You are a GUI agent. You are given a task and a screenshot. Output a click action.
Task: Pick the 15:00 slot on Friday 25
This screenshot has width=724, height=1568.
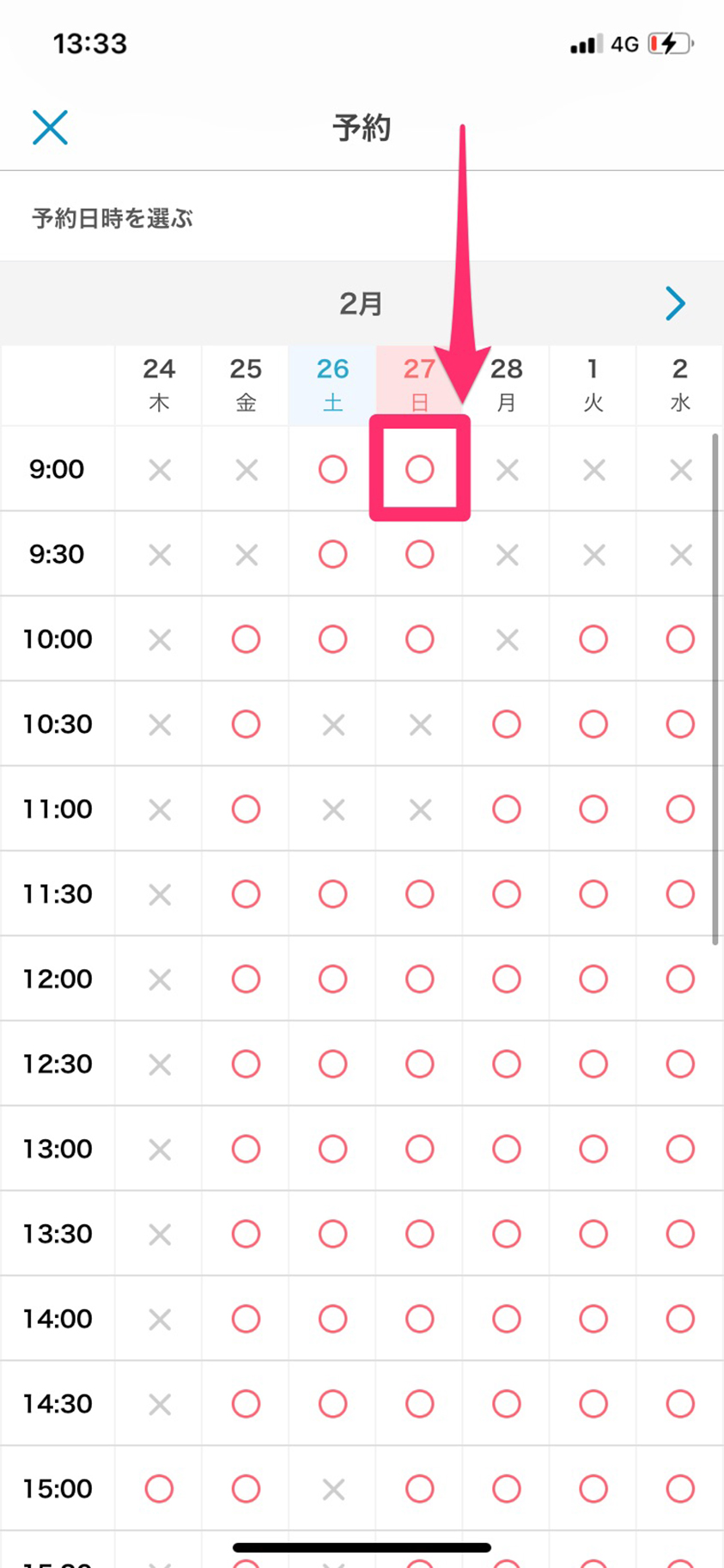pos(246,1488)
